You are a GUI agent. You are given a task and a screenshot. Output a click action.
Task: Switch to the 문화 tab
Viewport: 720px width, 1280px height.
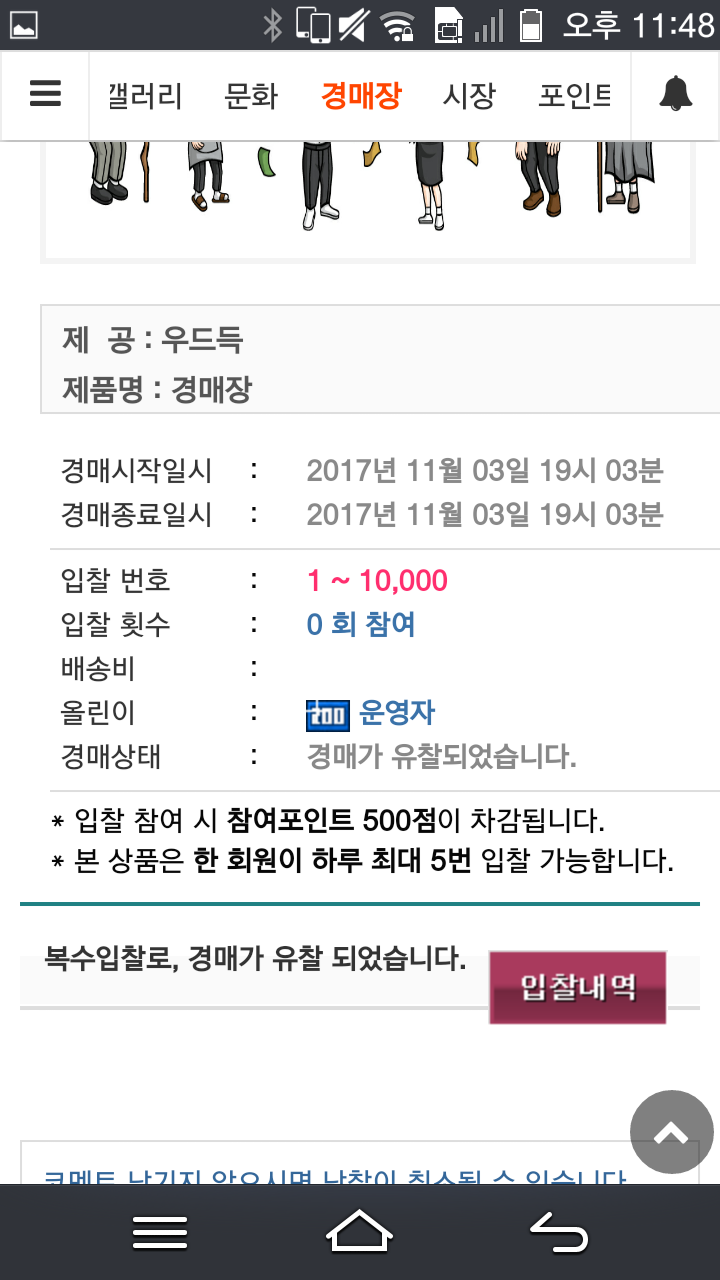[251, 96]
